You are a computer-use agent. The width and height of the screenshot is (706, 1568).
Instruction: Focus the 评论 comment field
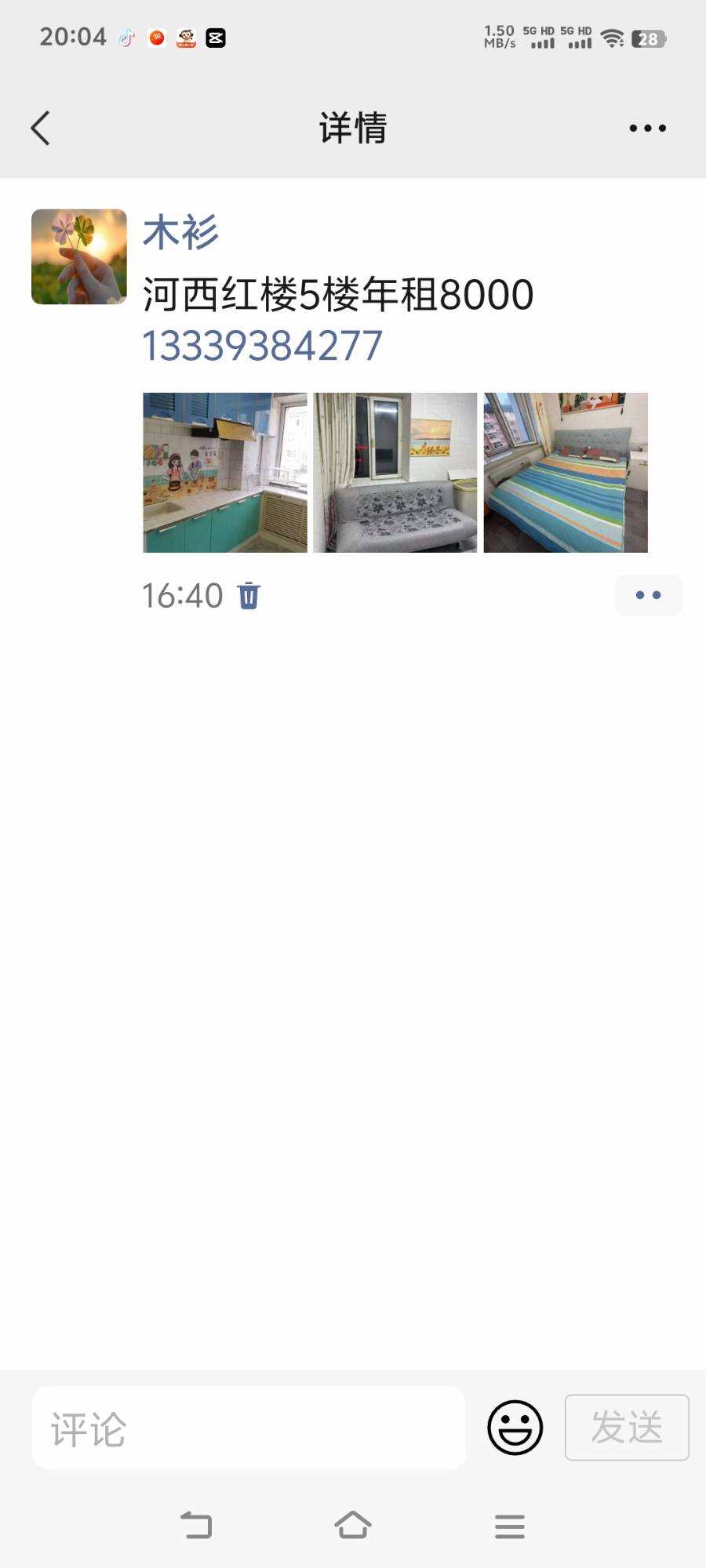pyautogui.click(x=249, y=1428)
